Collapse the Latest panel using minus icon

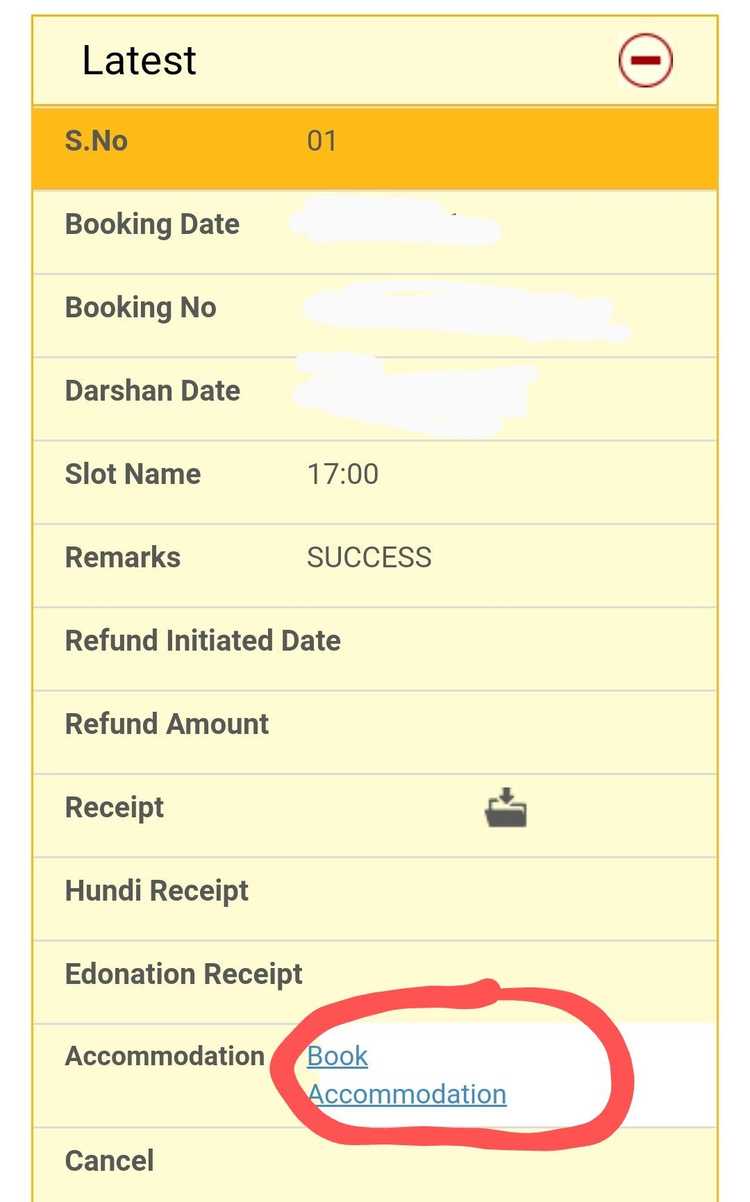645,60
